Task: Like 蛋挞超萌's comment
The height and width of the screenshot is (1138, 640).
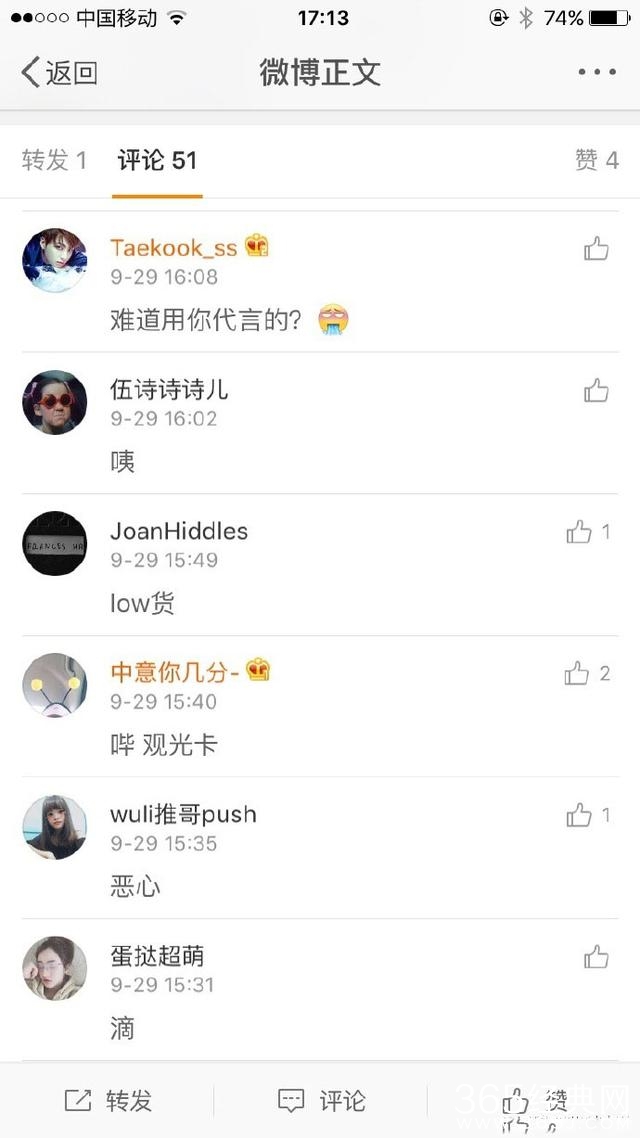Action: point(596,958)
